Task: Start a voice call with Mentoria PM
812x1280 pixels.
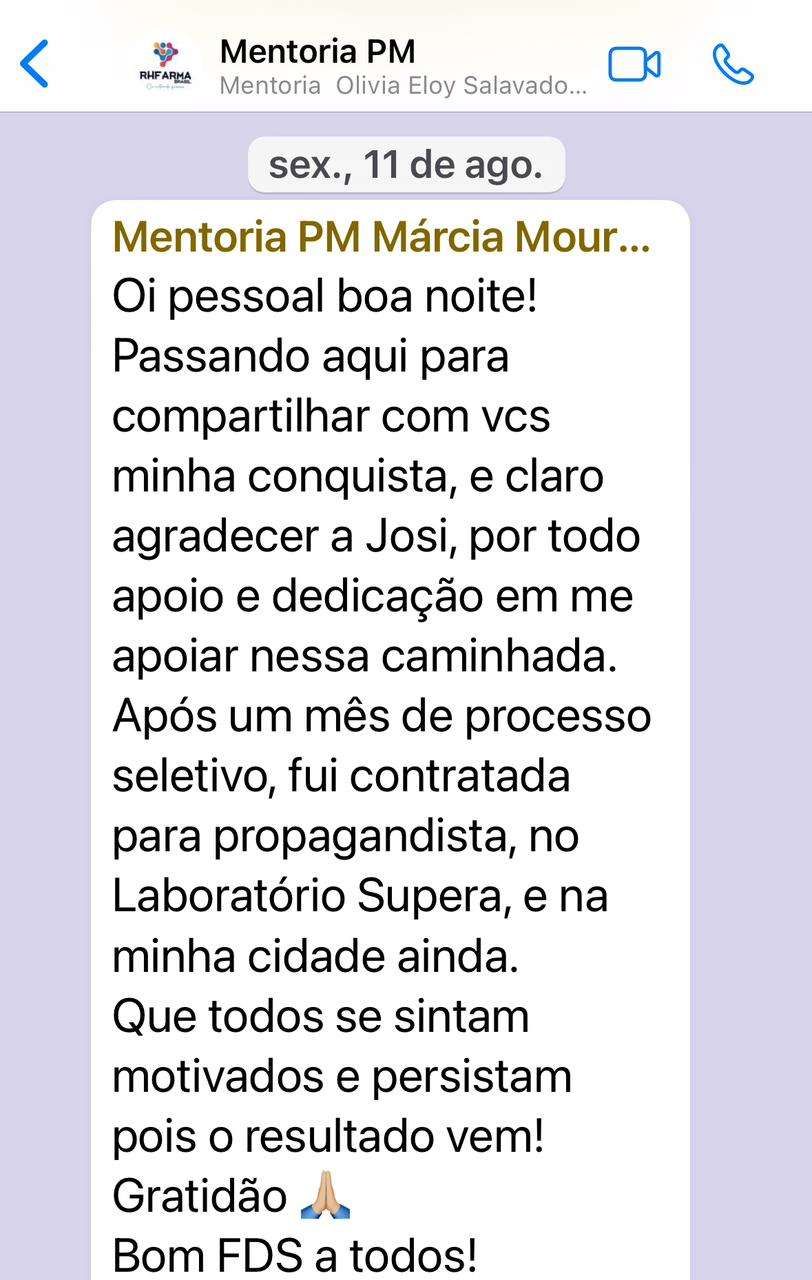Action: (733, 65)
